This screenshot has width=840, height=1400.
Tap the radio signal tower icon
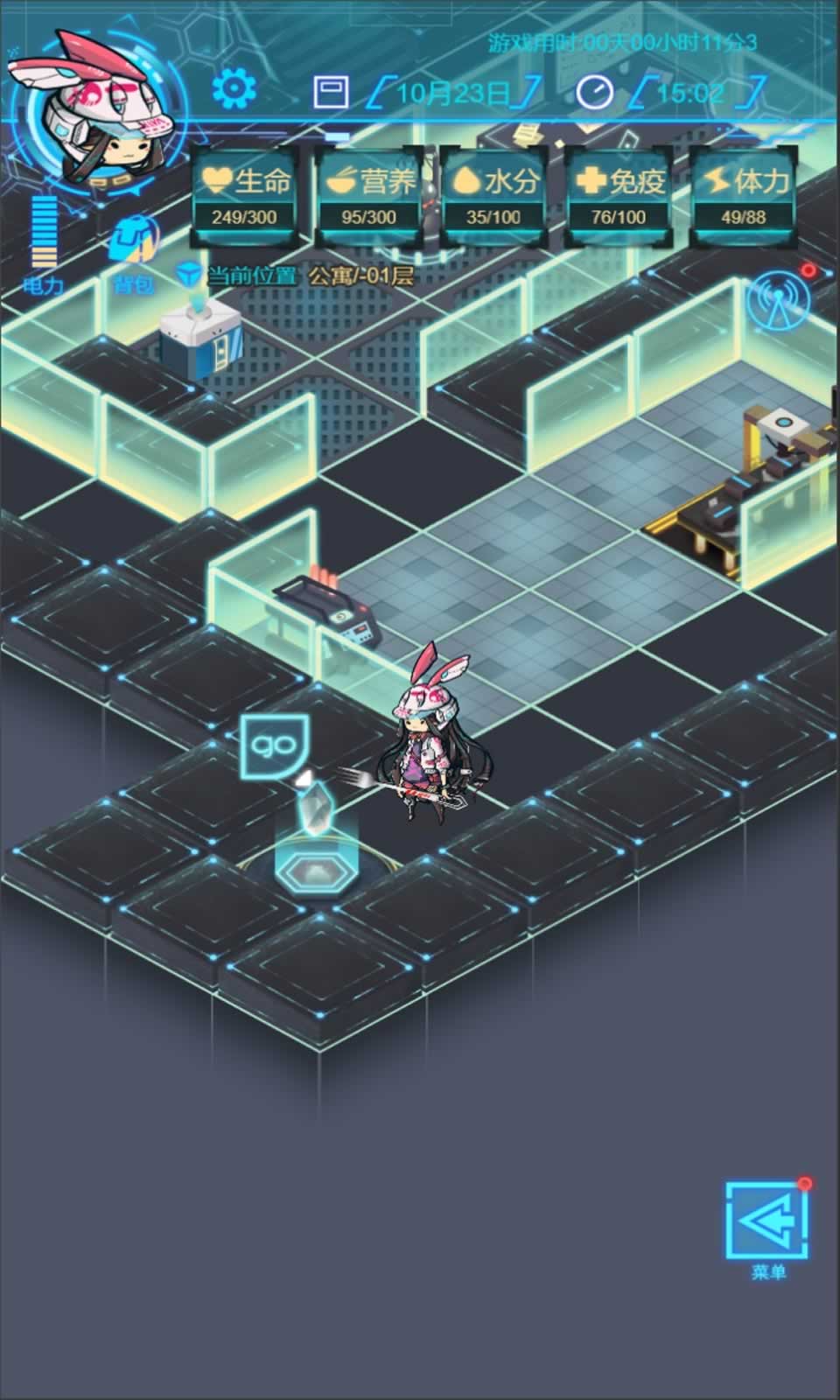tap(778, 300)
